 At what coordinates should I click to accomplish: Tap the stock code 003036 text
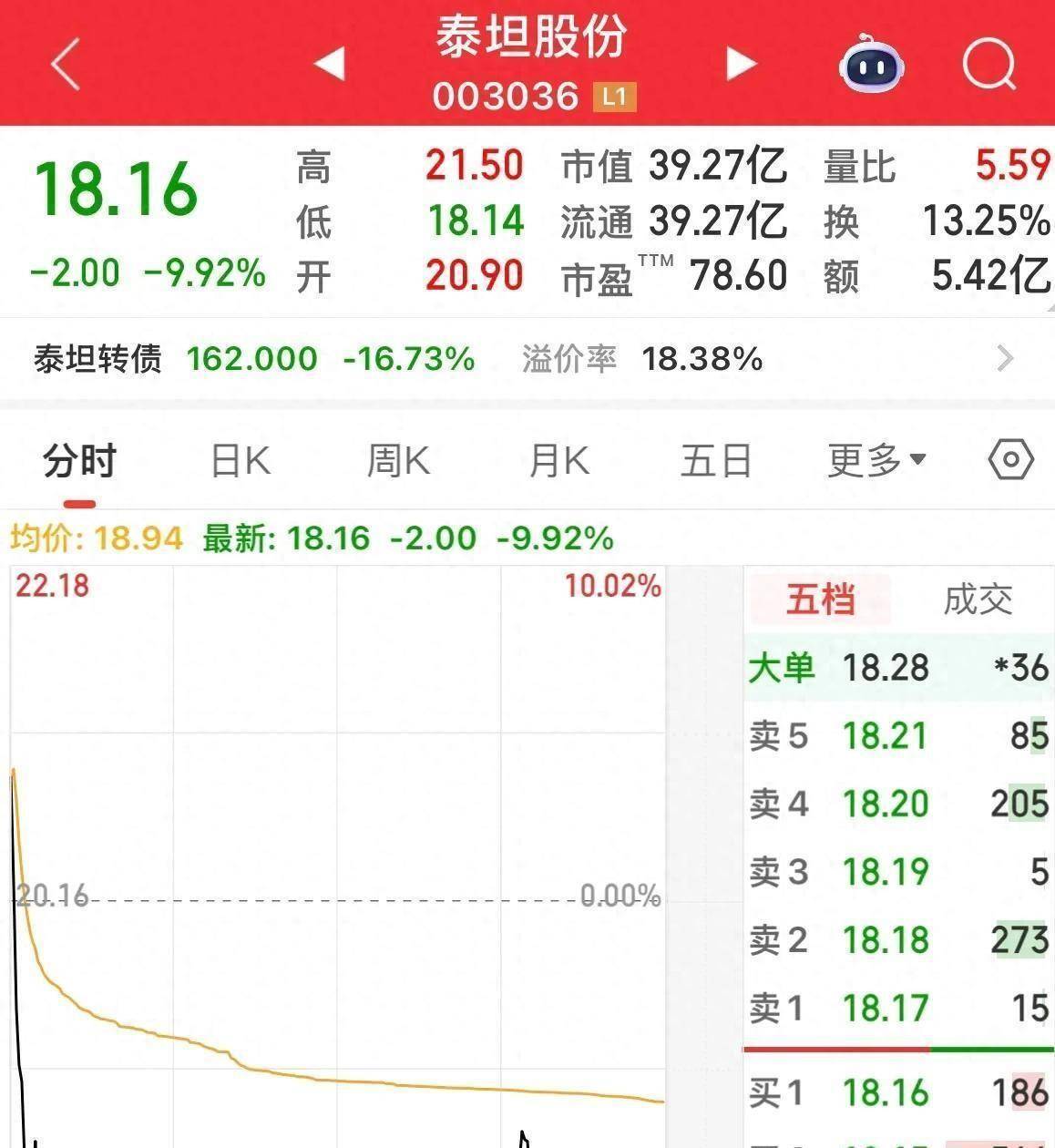point(506,96)
